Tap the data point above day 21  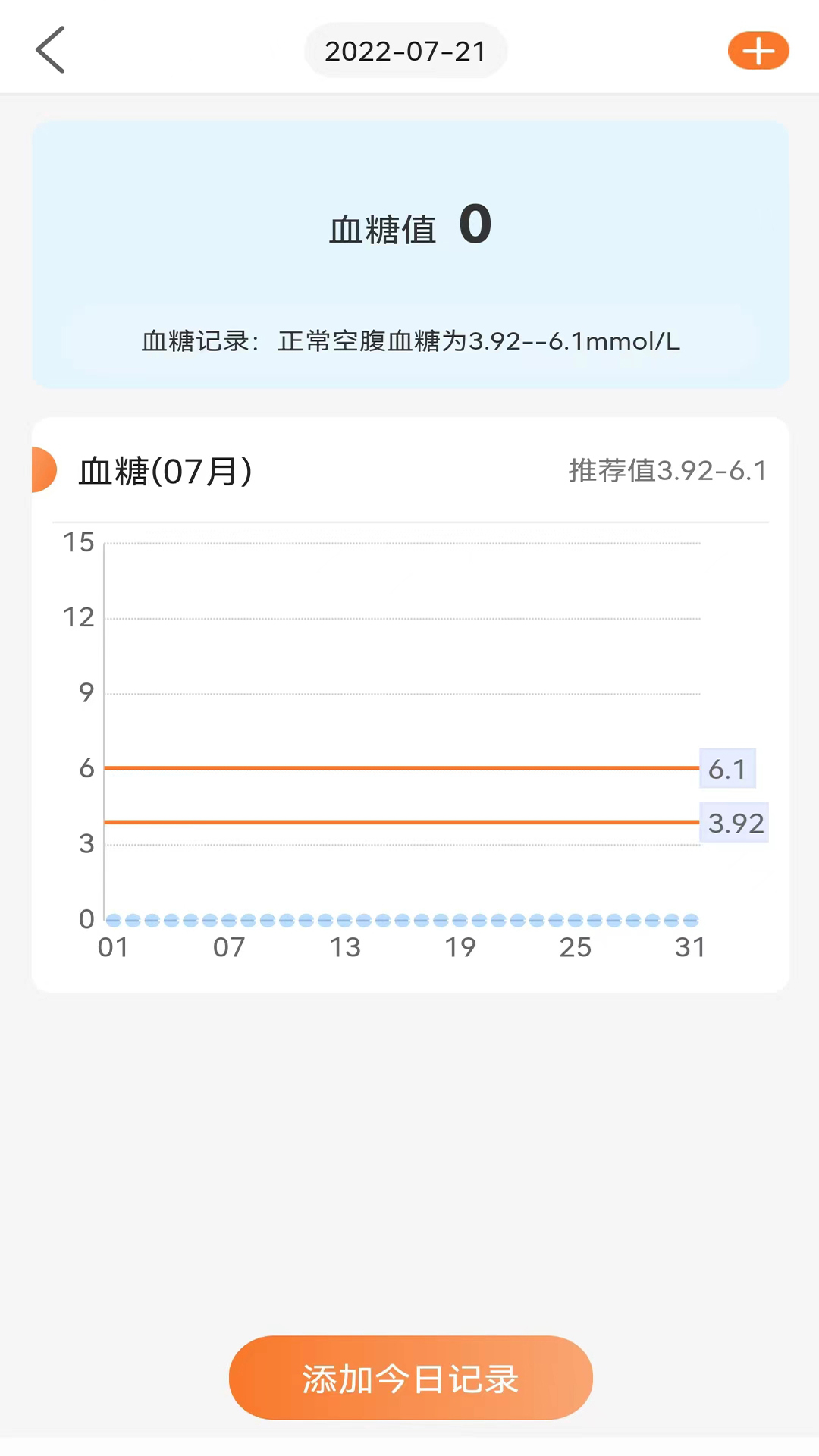tap(497, 920)
